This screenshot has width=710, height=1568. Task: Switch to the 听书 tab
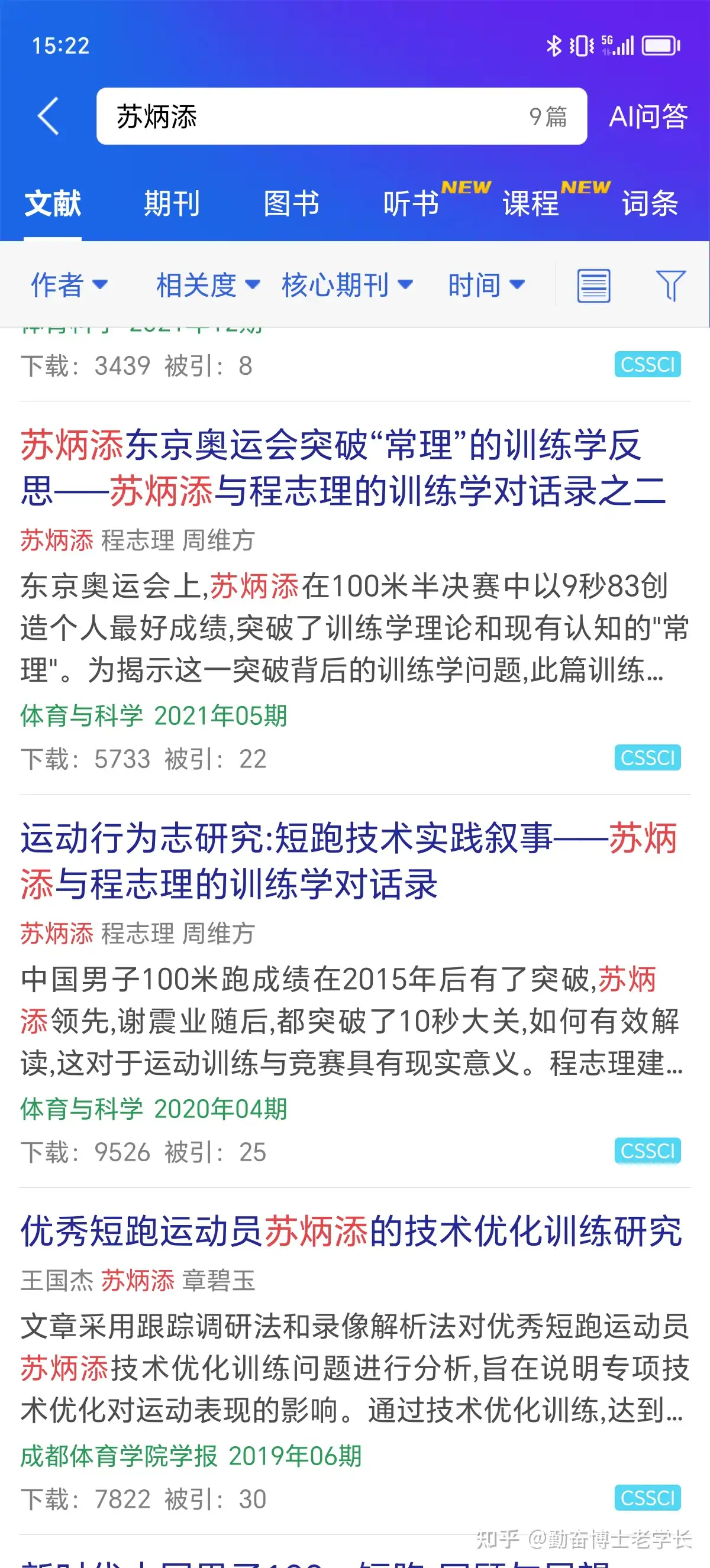coord(411,203)
